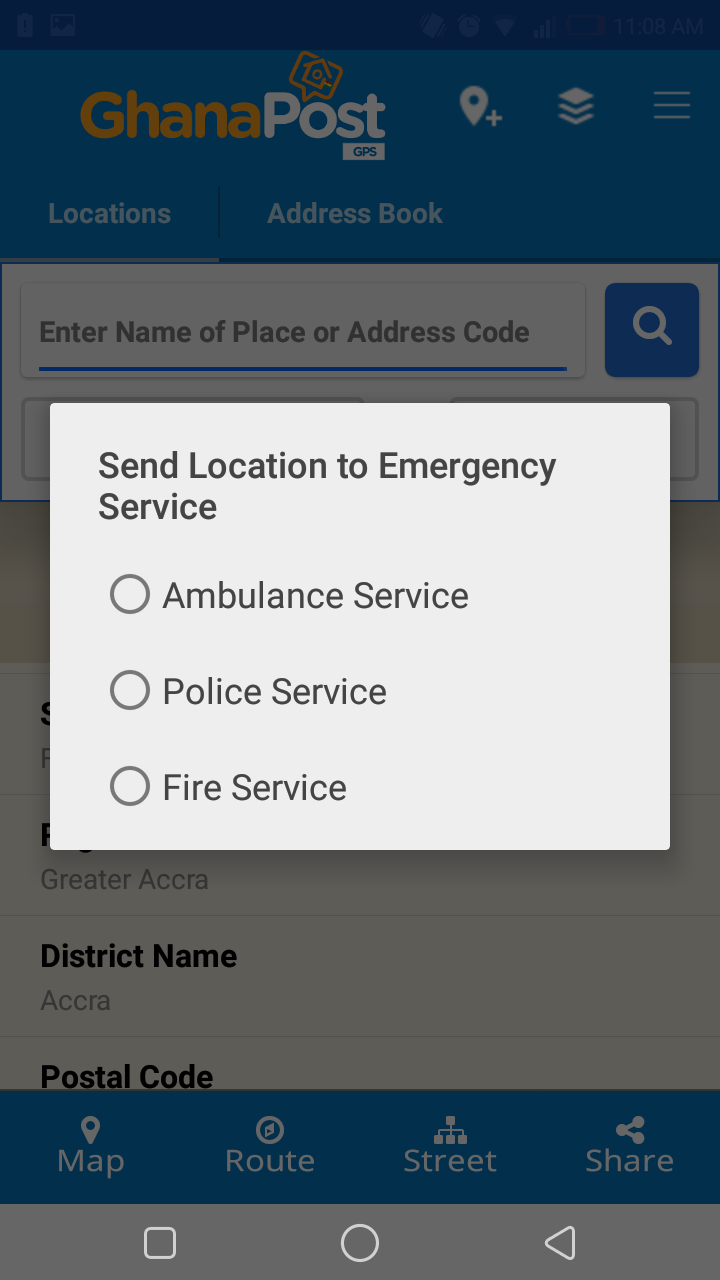Share the location via Share
Image resolution: width=720 pixels, height=1280 pixels.
click(629, 1146)
